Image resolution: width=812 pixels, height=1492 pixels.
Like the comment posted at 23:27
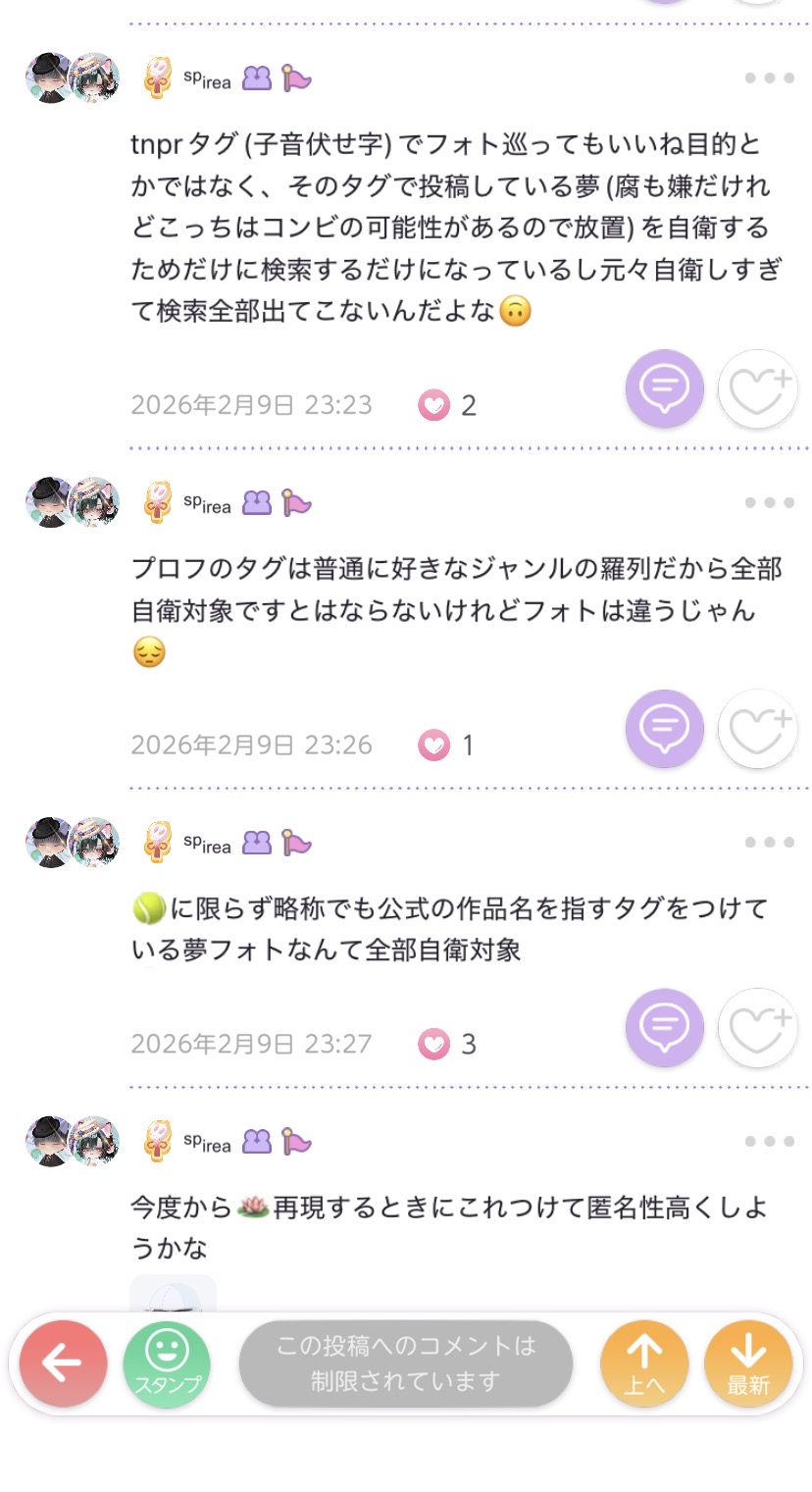point(757,1027)
